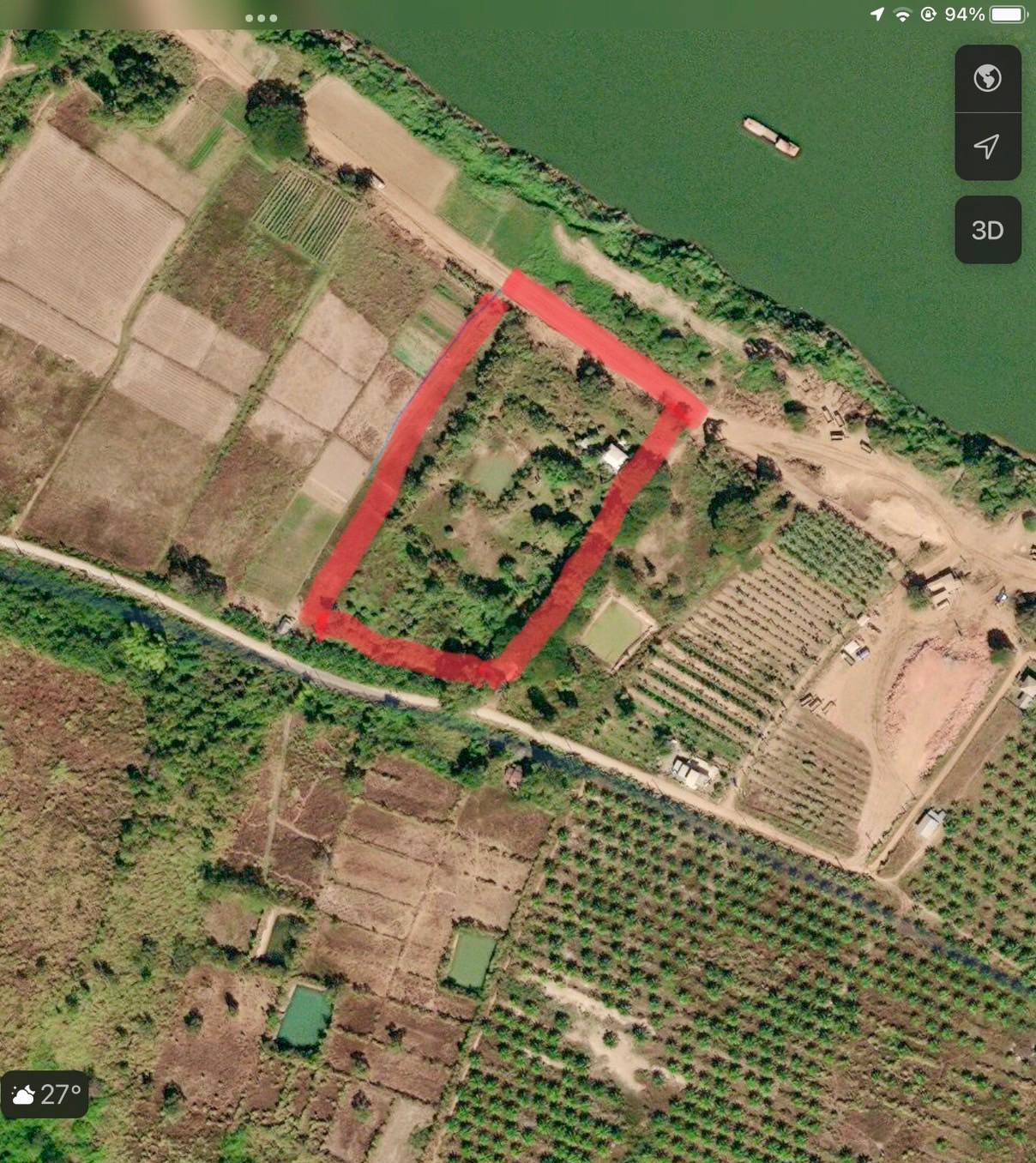Open the map mode chooser globe
This screenshot has height=1163, width=1036.
pyautogui.click(x=987, y=79)
